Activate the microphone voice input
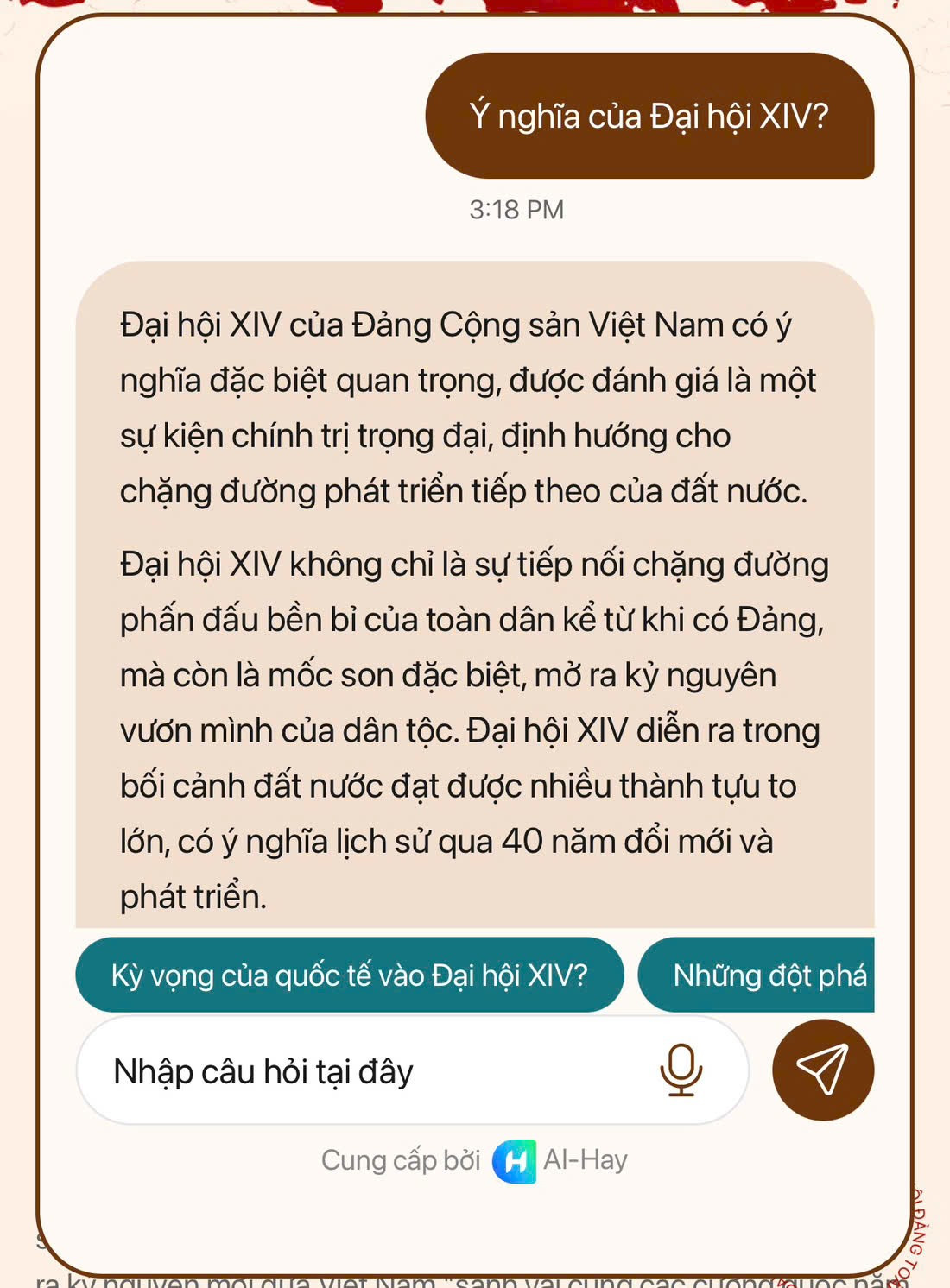 coord(681,1070)
